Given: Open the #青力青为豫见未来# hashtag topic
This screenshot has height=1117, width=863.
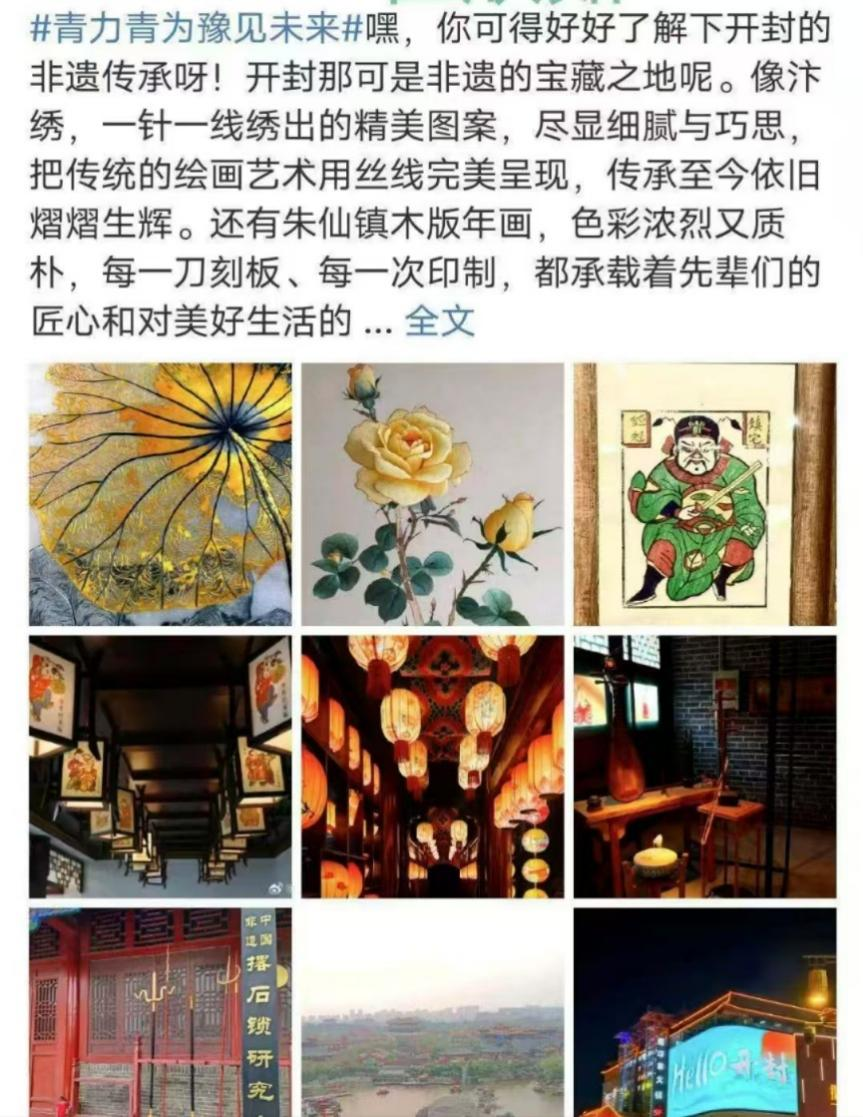Looking at the screenshot, I should [x=197, y=29].
